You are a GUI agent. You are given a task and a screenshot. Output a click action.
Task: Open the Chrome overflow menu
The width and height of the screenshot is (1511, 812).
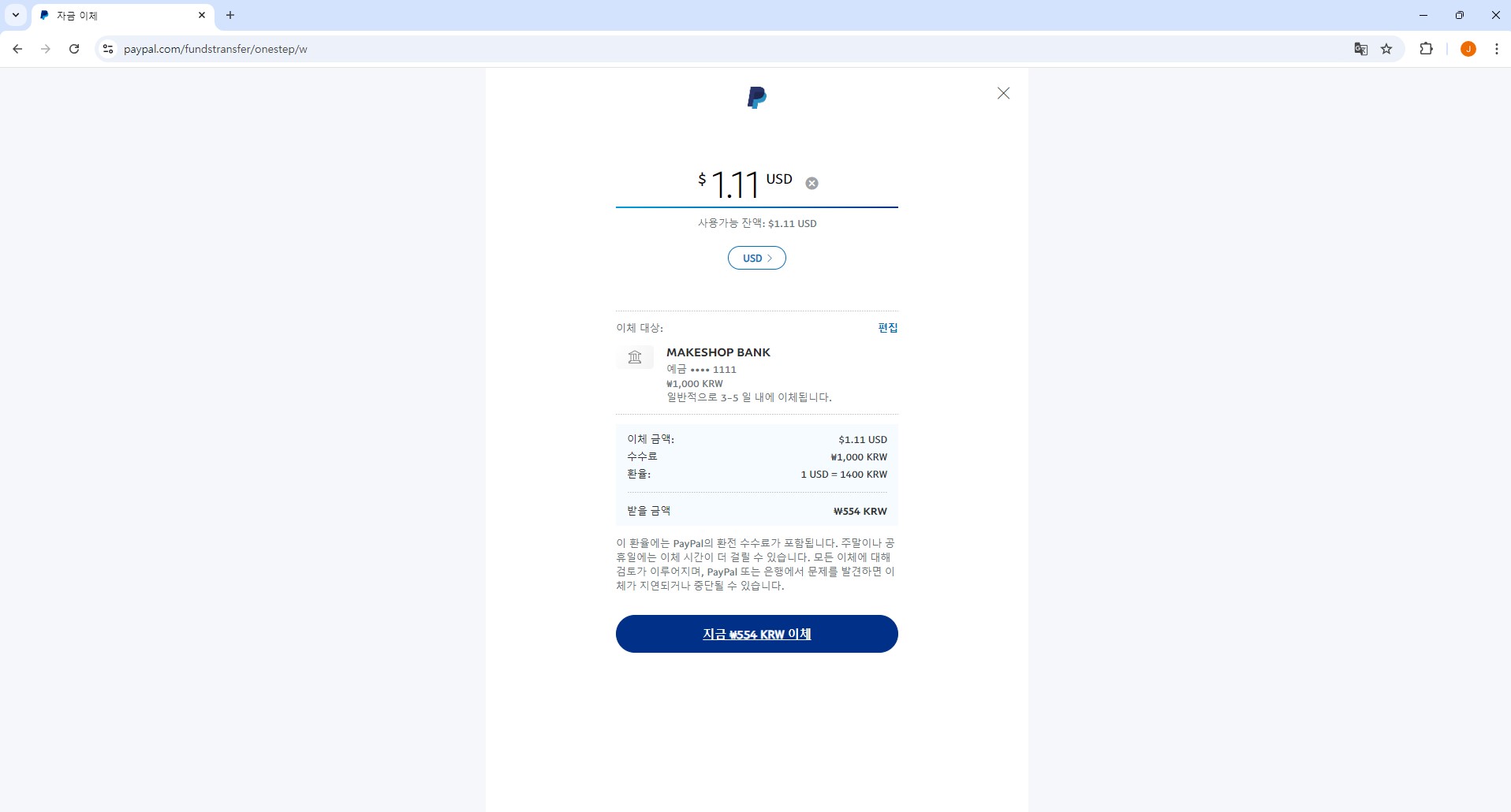point(1496,49)
